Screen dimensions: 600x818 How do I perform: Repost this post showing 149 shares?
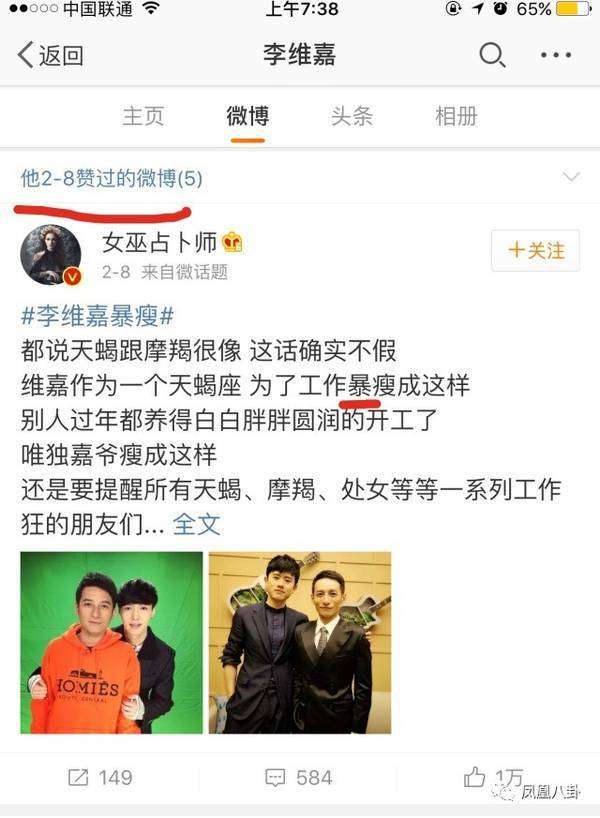pyautogui.click(x=99, y=778)
